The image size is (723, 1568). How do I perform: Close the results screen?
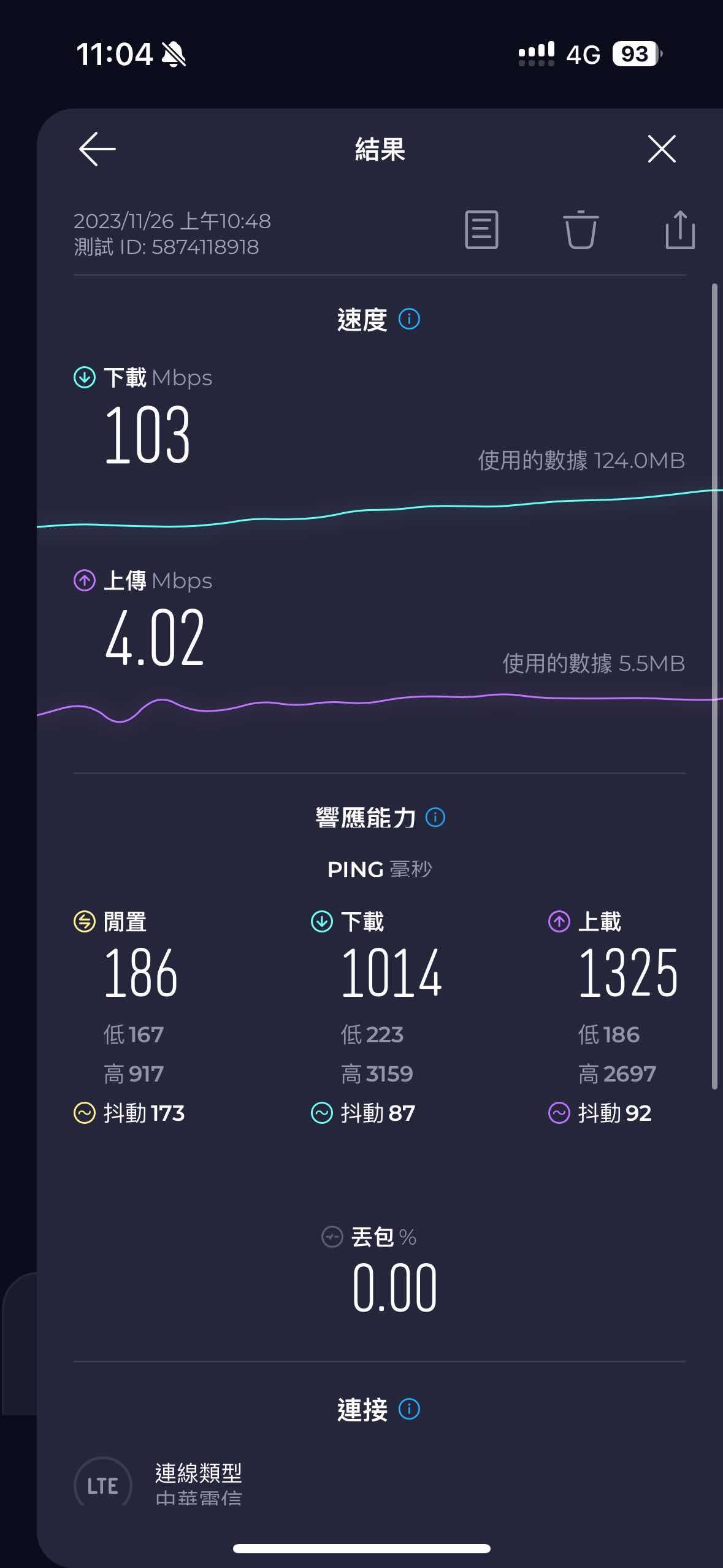[x=662, y=149]
